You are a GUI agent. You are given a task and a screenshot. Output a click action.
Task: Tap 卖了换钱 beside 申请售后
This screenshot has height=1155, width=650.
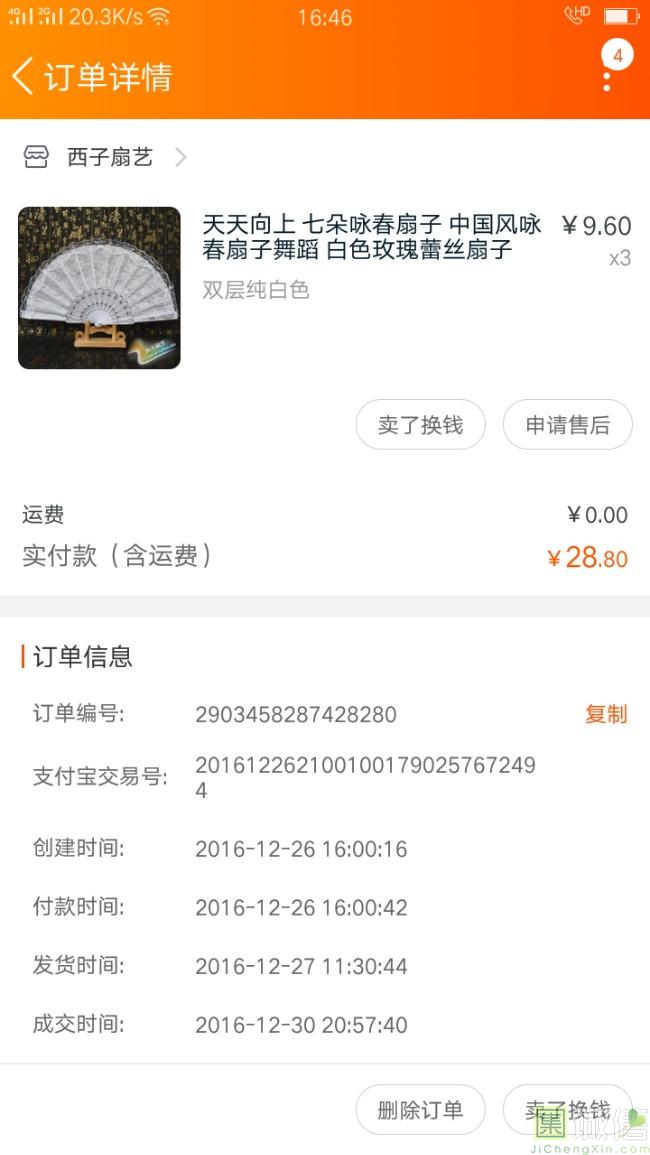click(x=420, y=425)
